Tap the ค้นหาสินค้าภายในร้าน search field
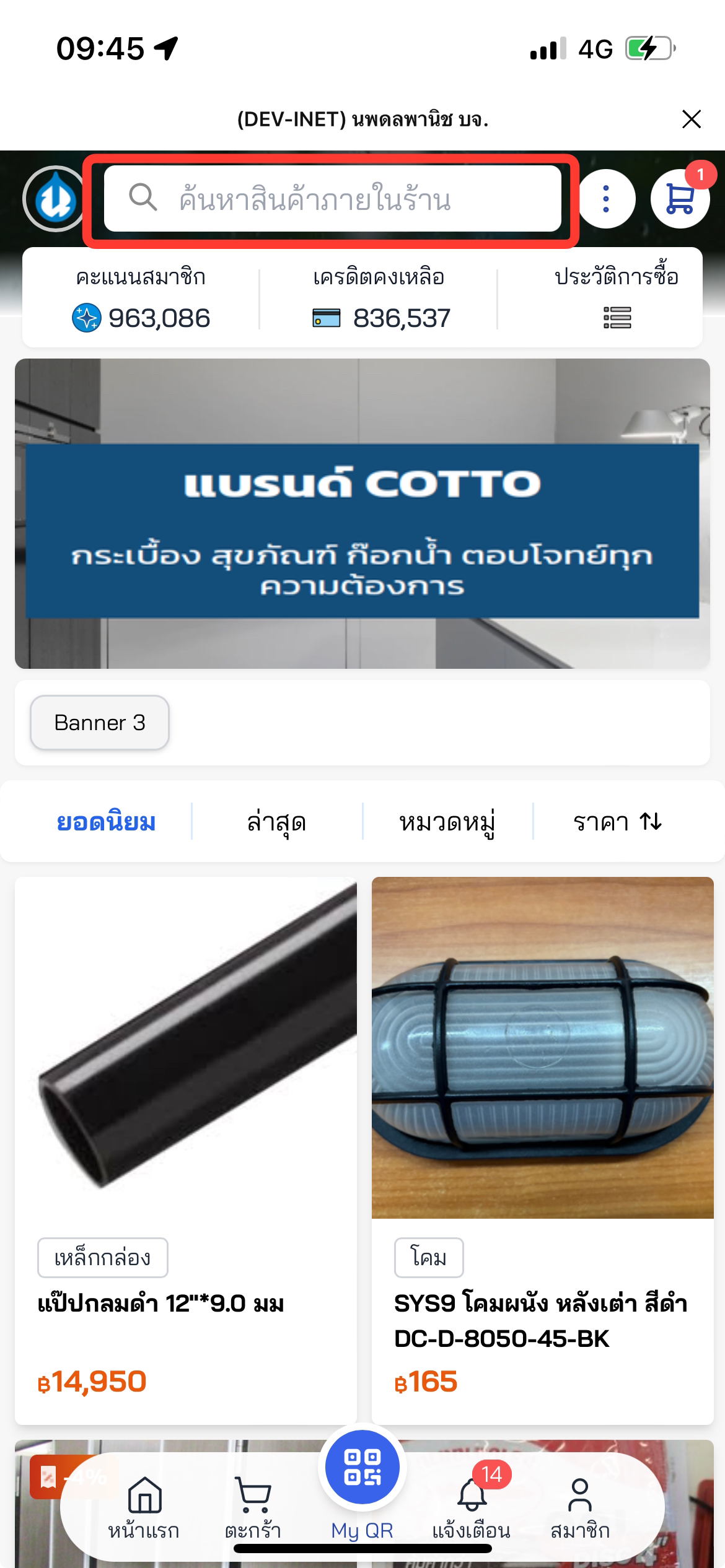Screen dimensions: 725x1568 [x=332, y=199]
